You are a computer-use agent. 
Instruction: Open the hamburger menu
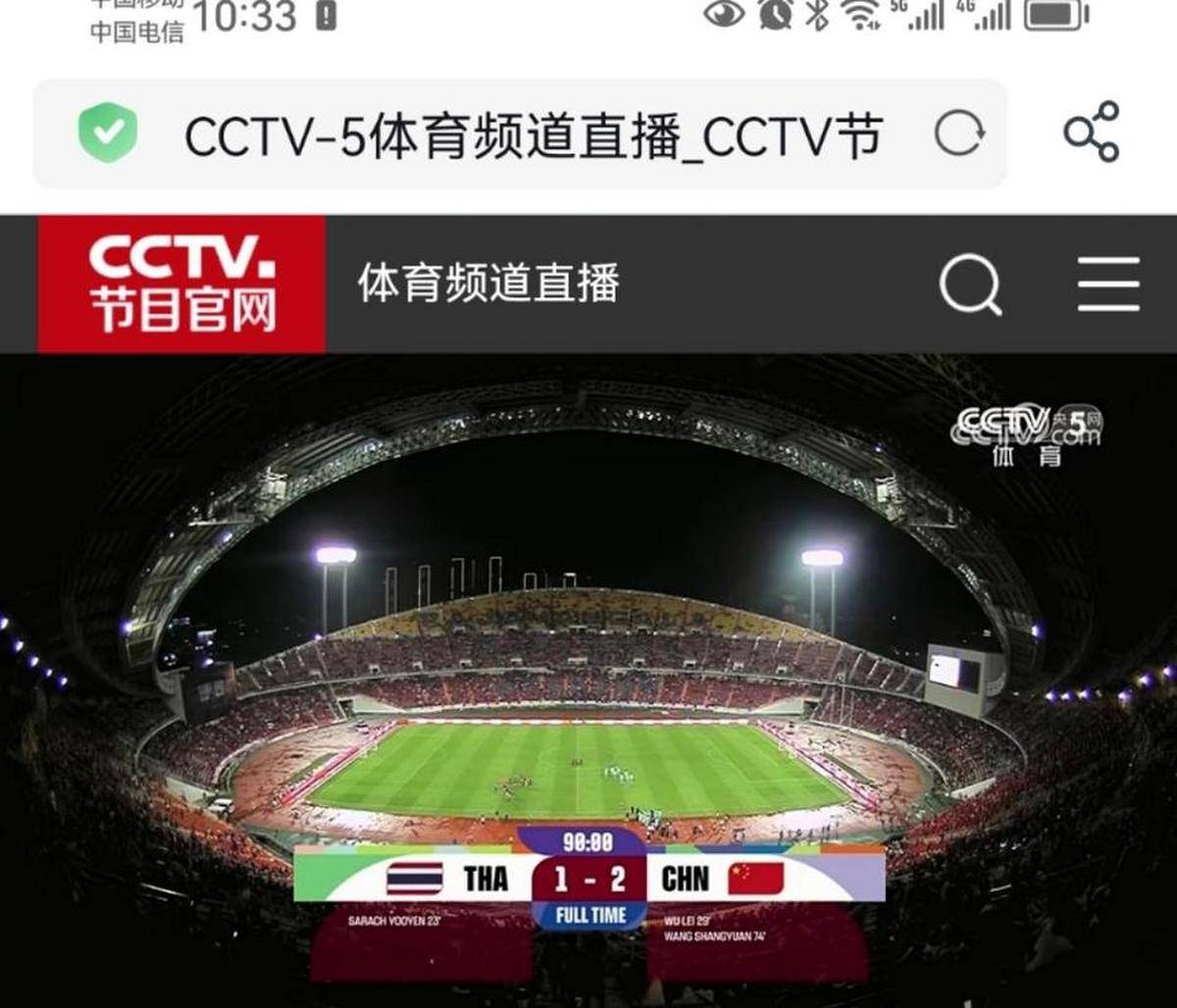tap(1108, 284)
